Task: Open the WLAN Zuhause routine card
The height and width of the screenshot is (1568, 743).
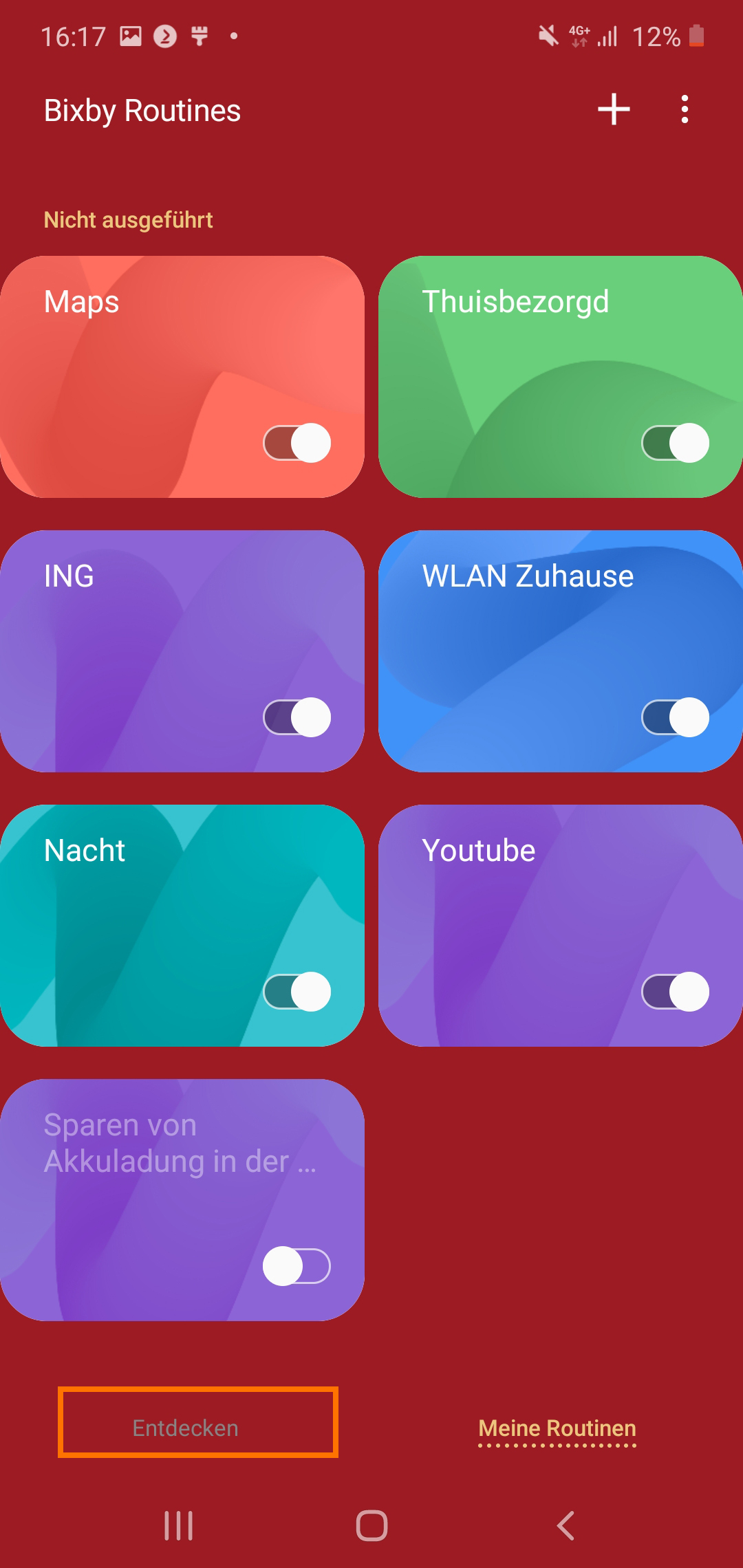Action: click(561, 651)
